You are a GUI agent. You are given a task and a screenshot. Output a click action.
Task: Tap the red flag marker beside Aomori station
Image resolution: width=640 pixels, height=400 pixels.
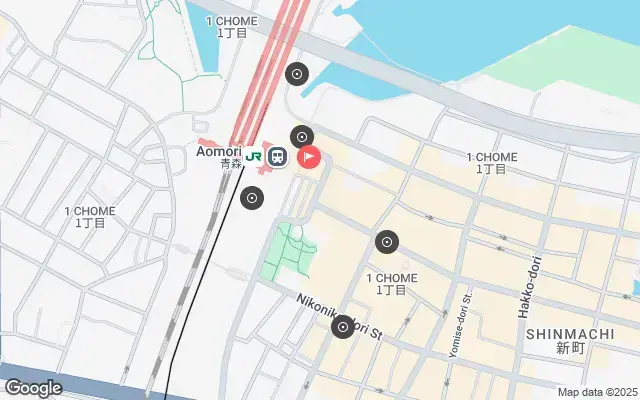[310, 157]
